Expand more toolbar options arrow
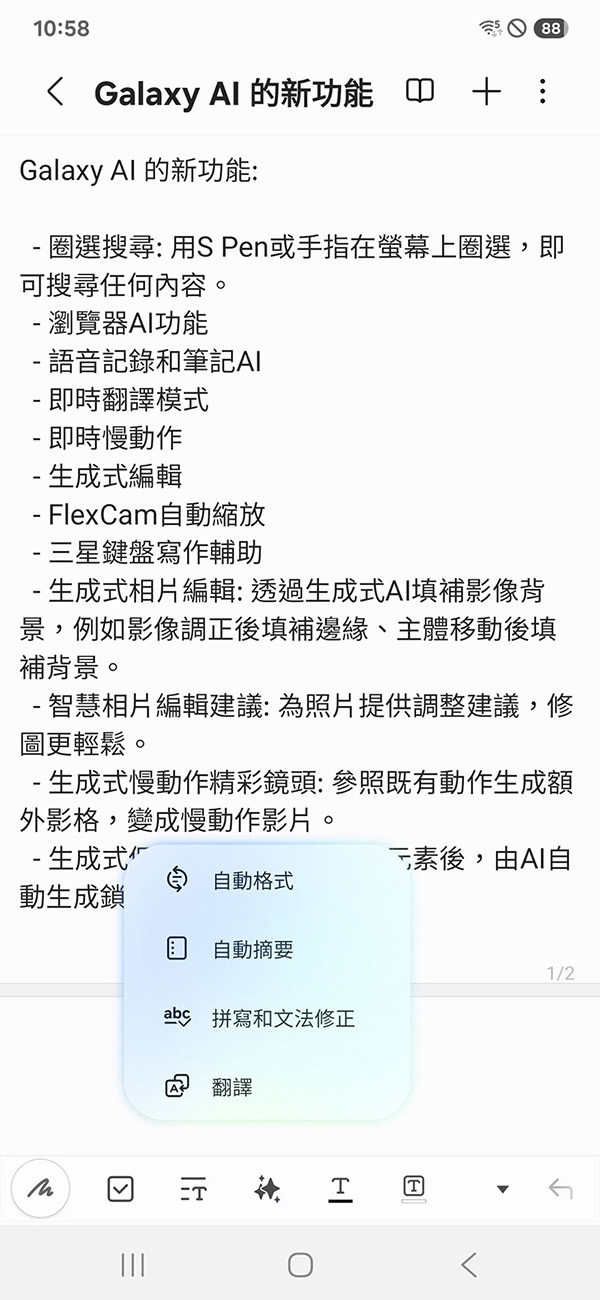Image resolution: width=600 pixels, height=1300 pixels. pyautogui.click(x=503, y=1189)
